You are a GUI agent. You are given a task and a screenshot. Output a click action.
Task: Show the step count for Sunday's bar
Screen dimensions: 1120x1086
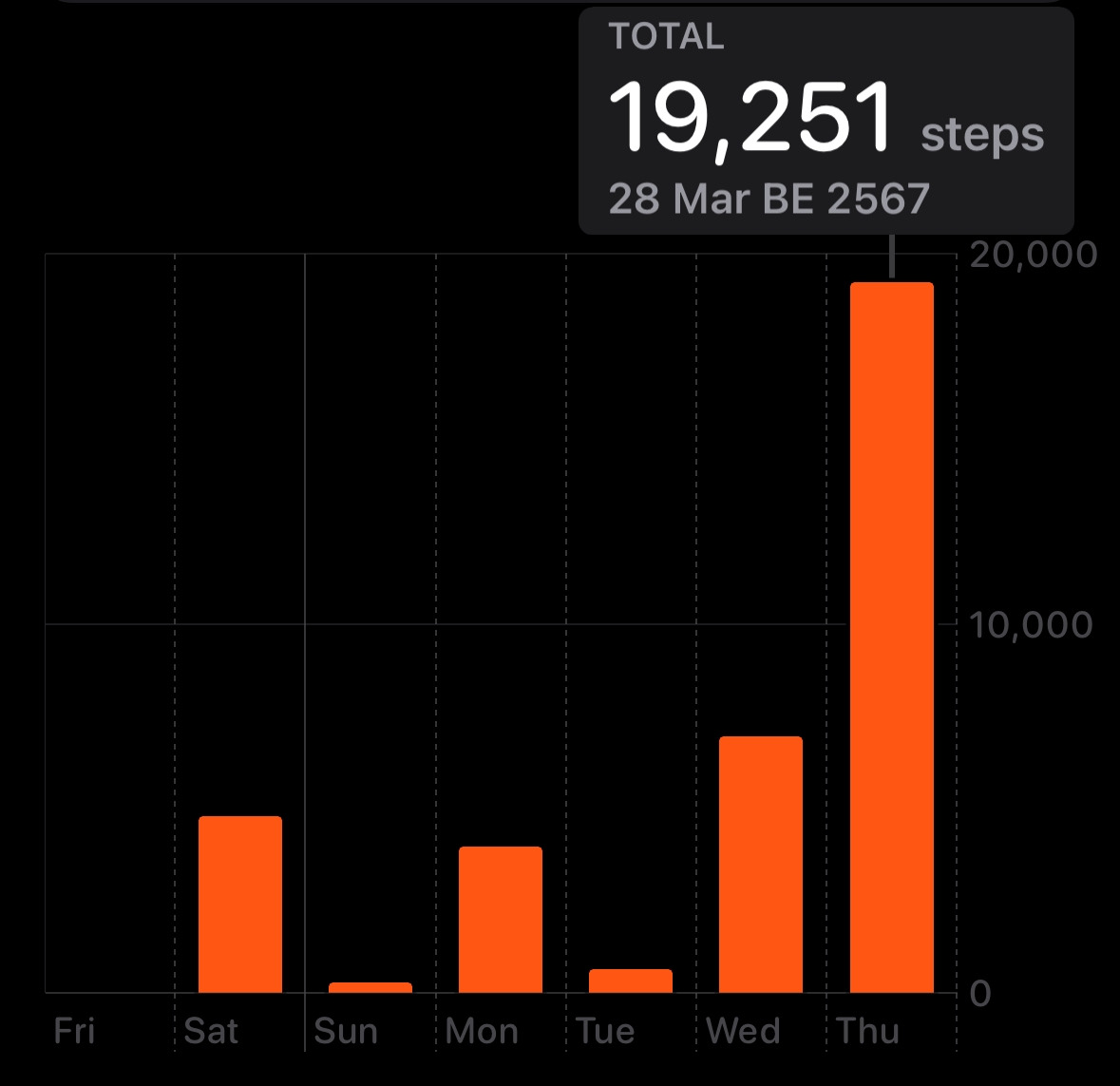pyautogui.click(x=370, y=987)
